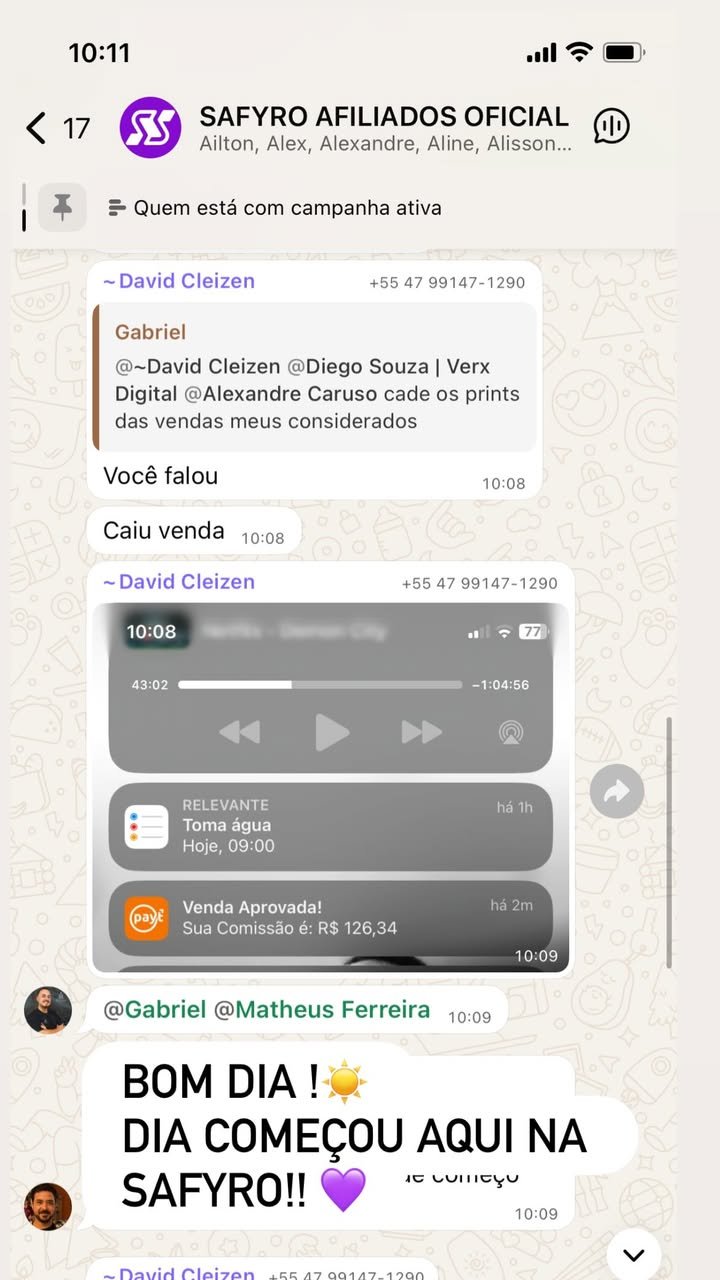Tap the @Matheus Ferreira mention
The height and width of the screenshot is (1280, 720).
point(322,1010)
